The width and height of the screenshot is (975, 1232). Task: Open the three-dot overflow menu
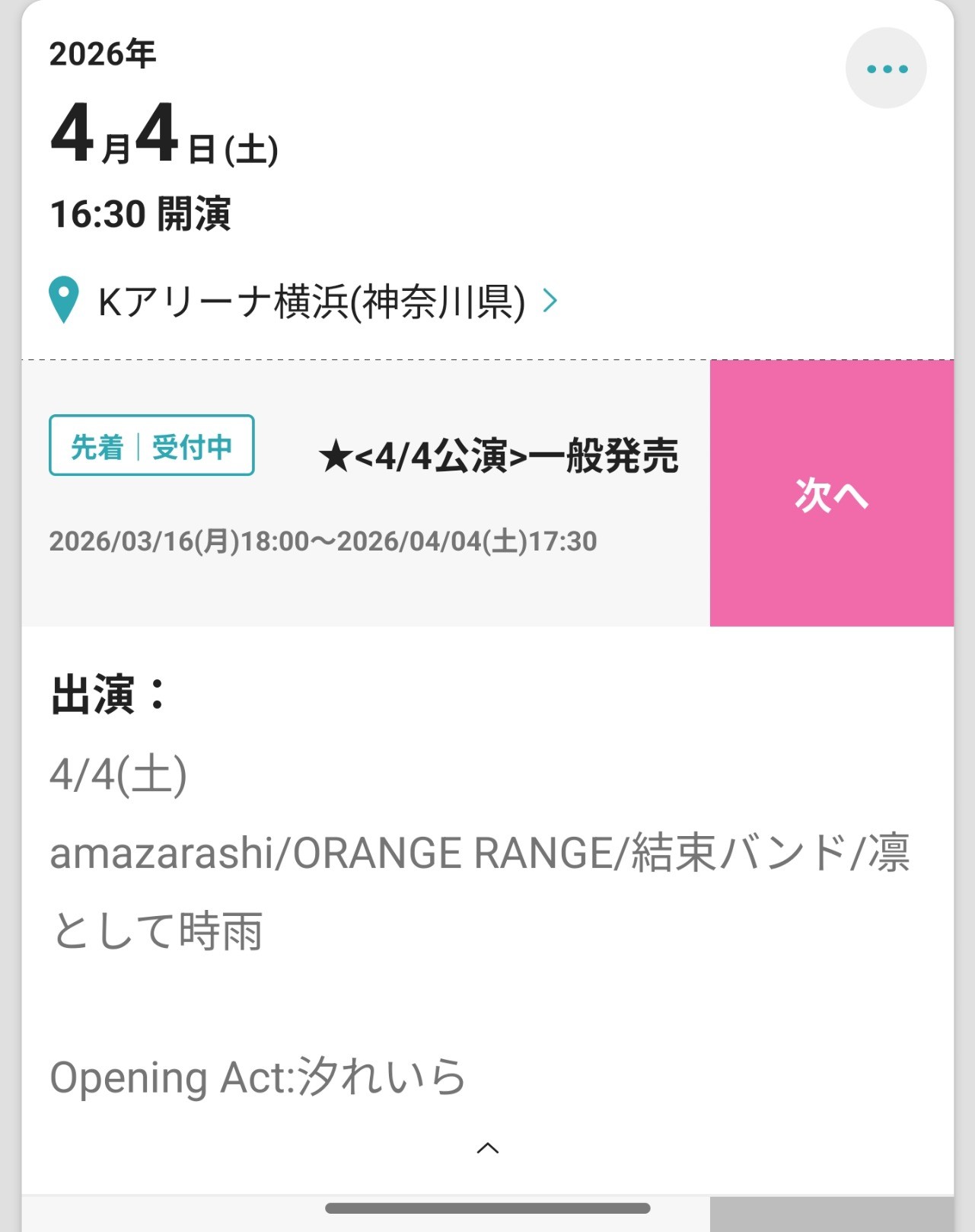pos(886,69)
